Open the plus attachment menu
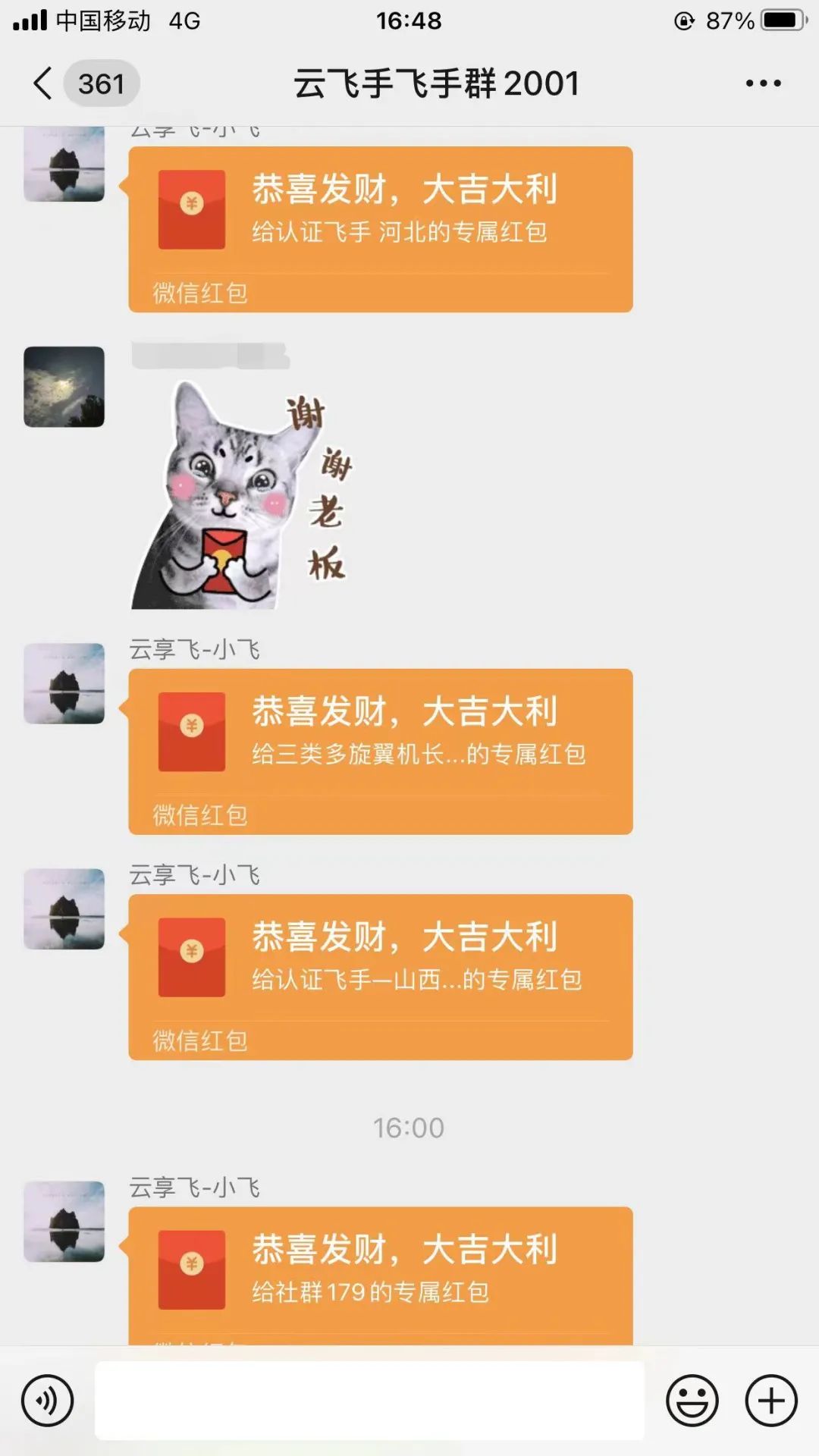The height and width of the screenshot is (1456, 819). (x=771, y=1401)
